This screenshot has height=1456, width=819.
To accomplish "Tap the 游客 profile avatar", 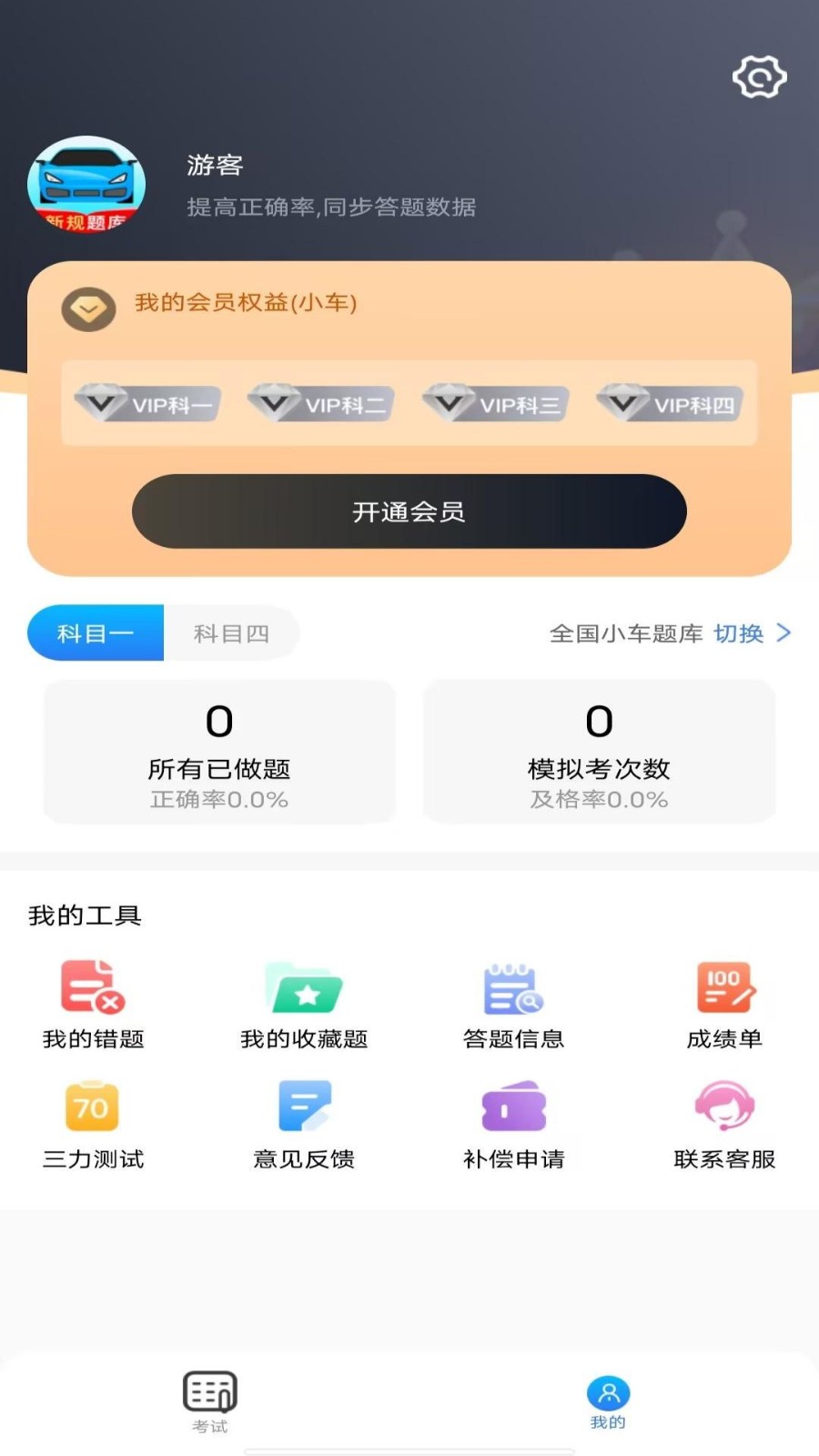I will (86, 184).
